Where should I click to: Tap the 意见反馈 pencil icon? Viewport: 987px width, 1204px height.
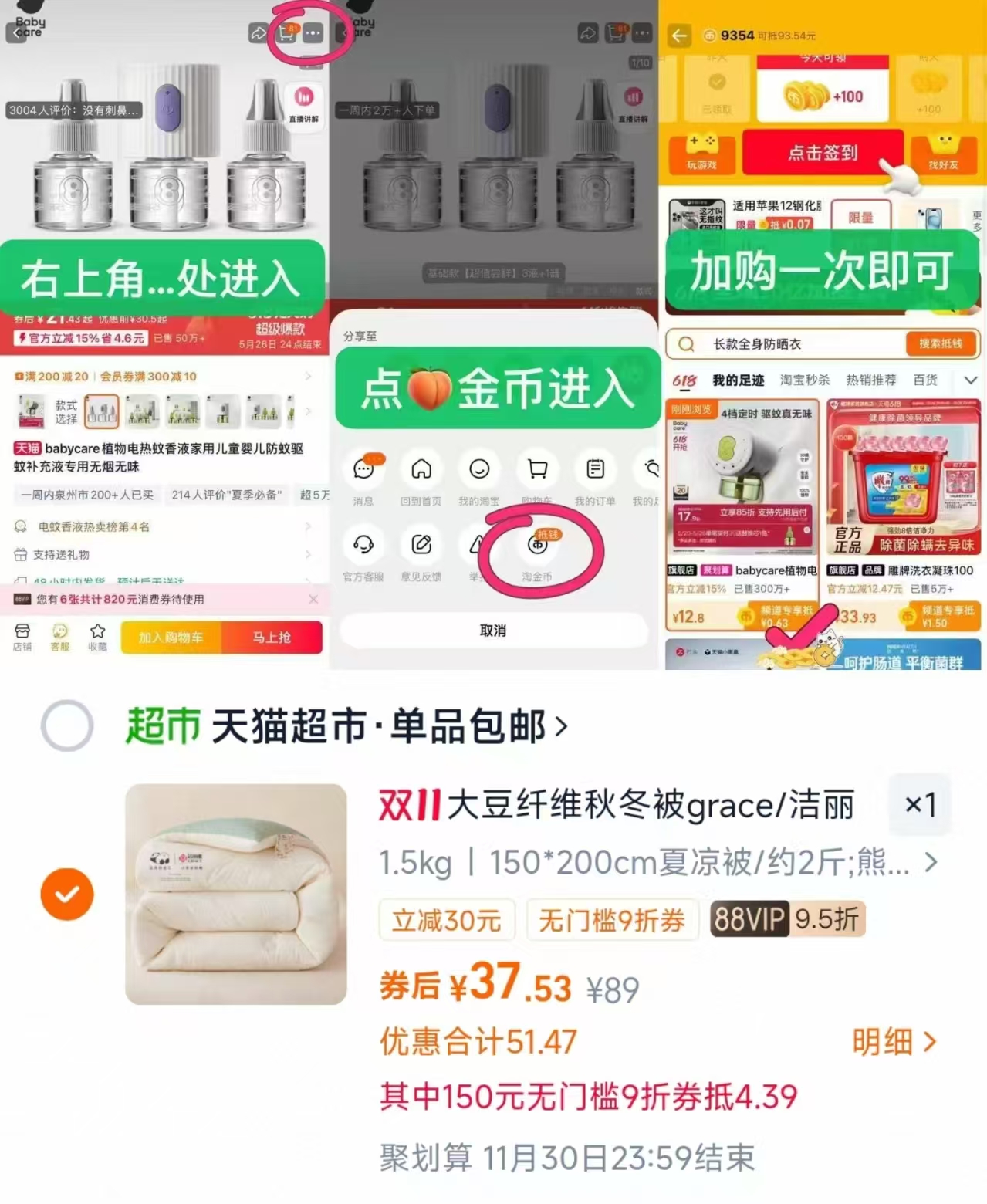[421, 546]
